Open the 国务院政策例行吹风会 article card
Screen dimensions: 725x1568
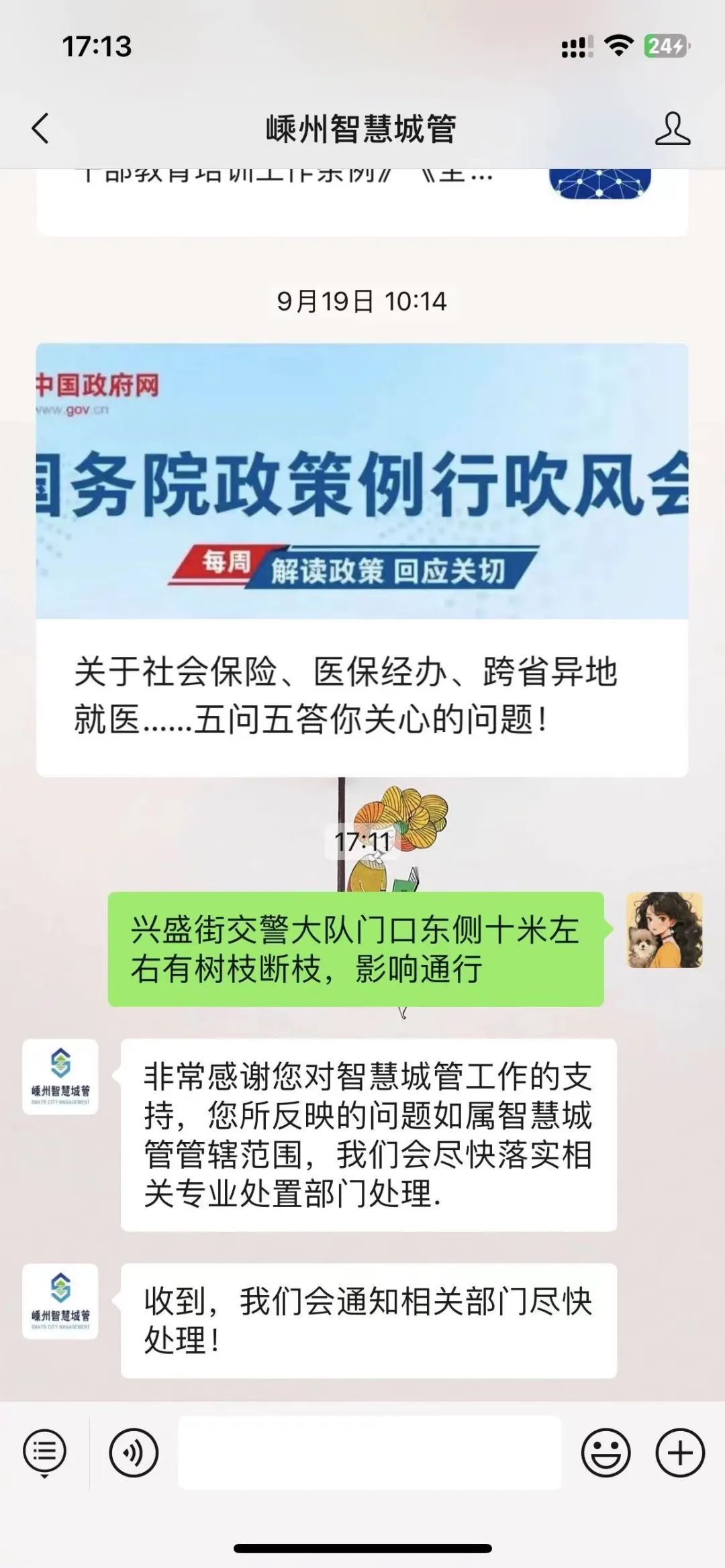pyautogui.click(x=362, y=560)
